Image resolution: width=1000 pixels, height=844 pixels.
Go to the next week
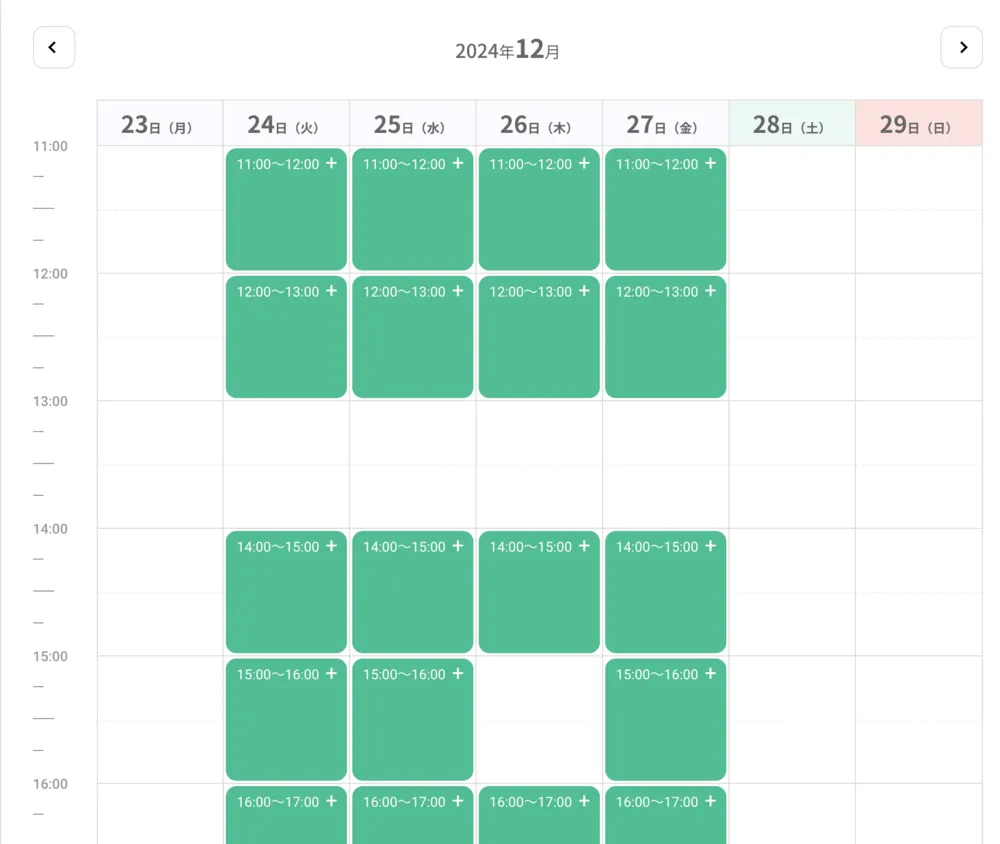(961, 47)
